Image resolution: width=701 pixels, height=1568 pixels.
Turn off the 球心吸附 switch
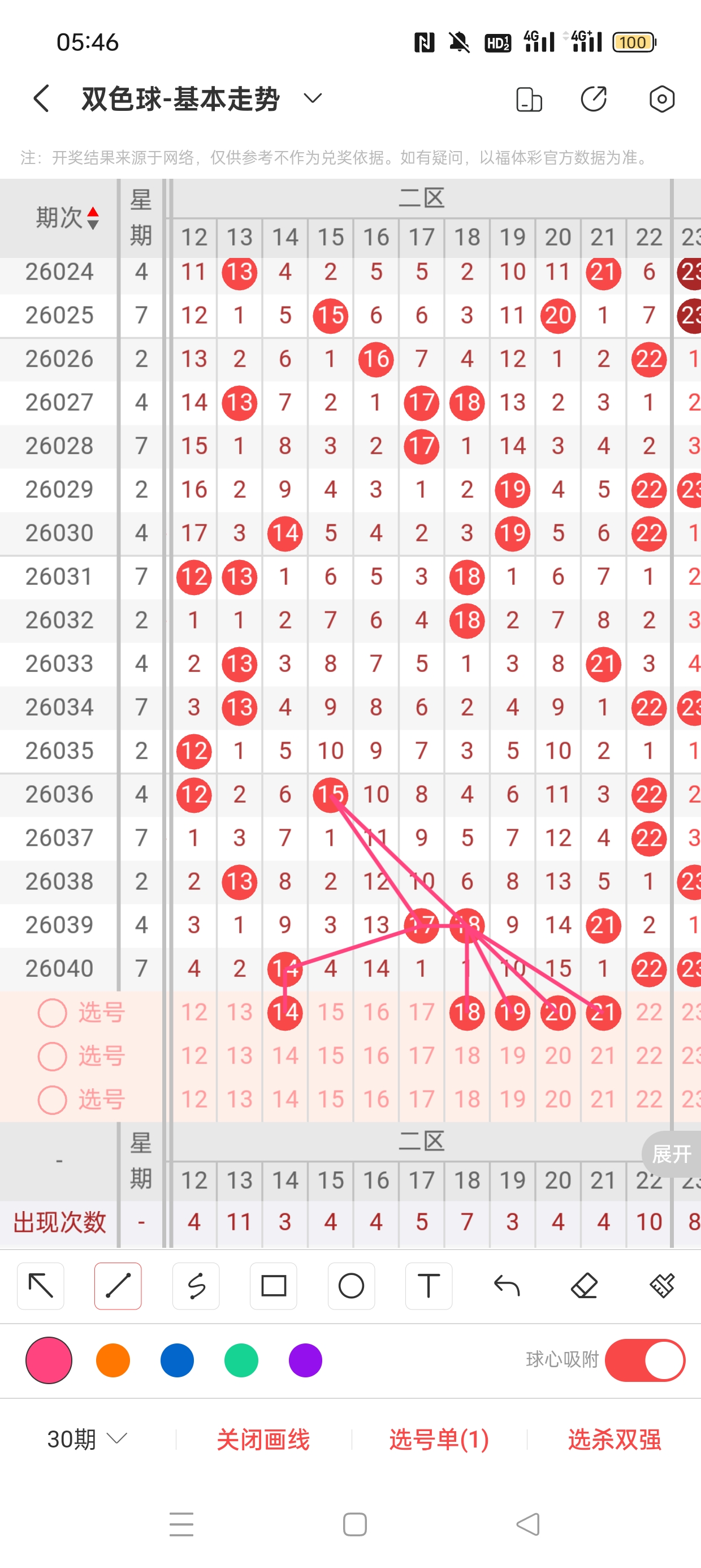coord(644,1360)
